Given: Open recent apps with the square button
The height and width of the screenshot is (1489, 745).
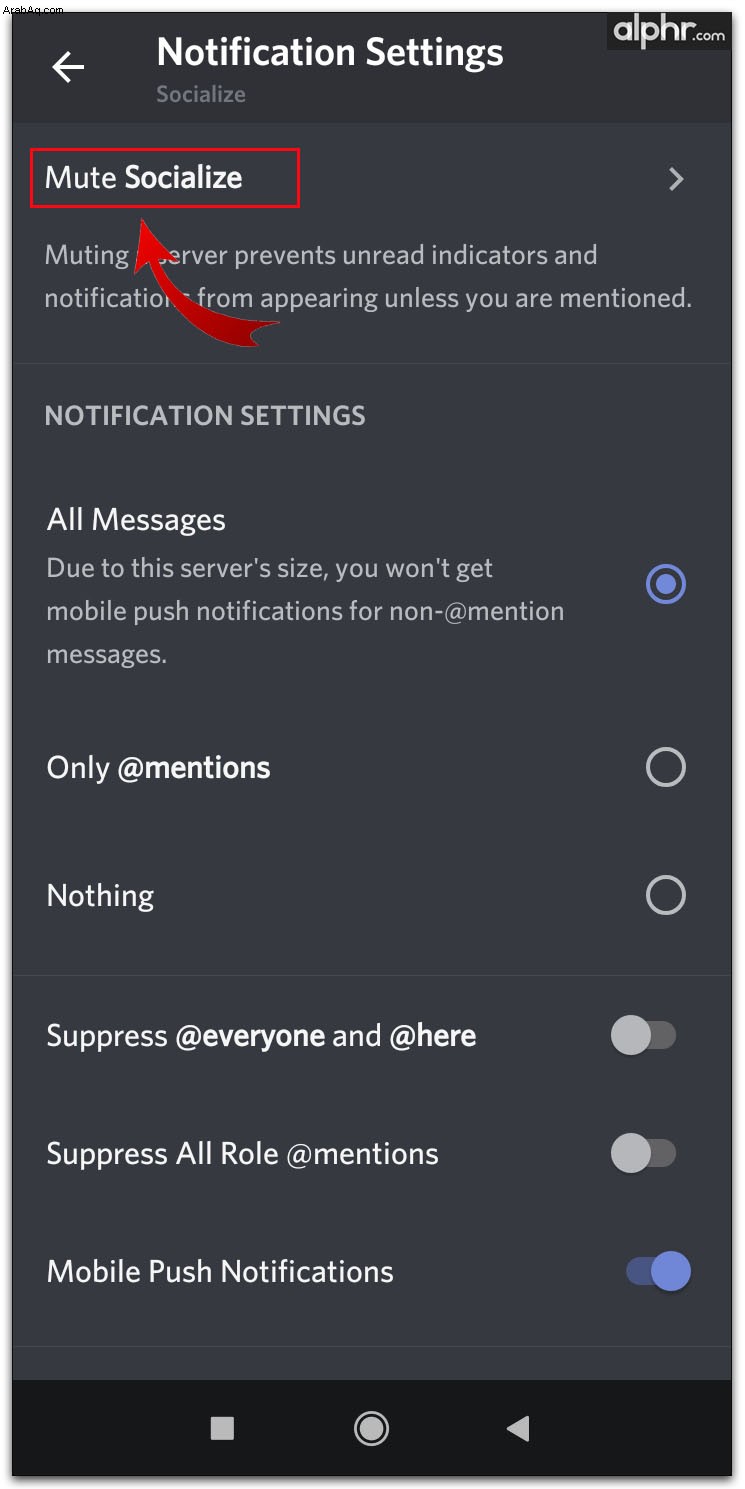Looking at the screenshot, I should coord(222,1429).
